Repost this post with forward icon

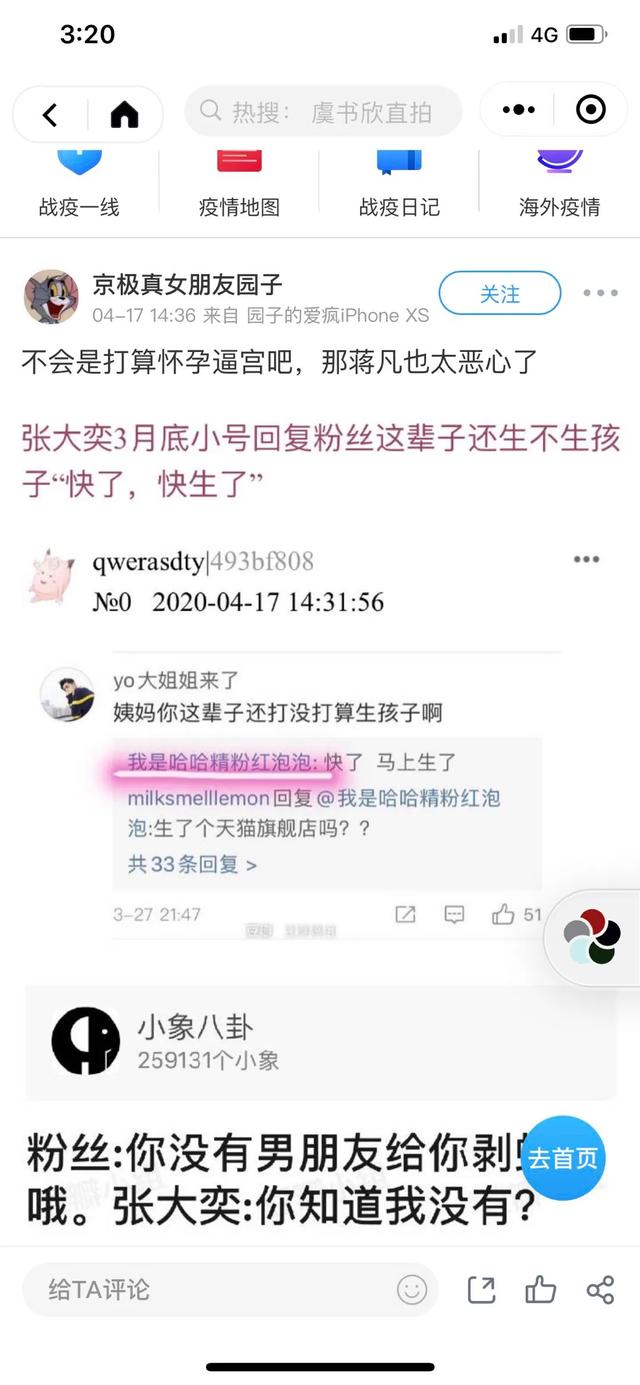[482, 1290]
